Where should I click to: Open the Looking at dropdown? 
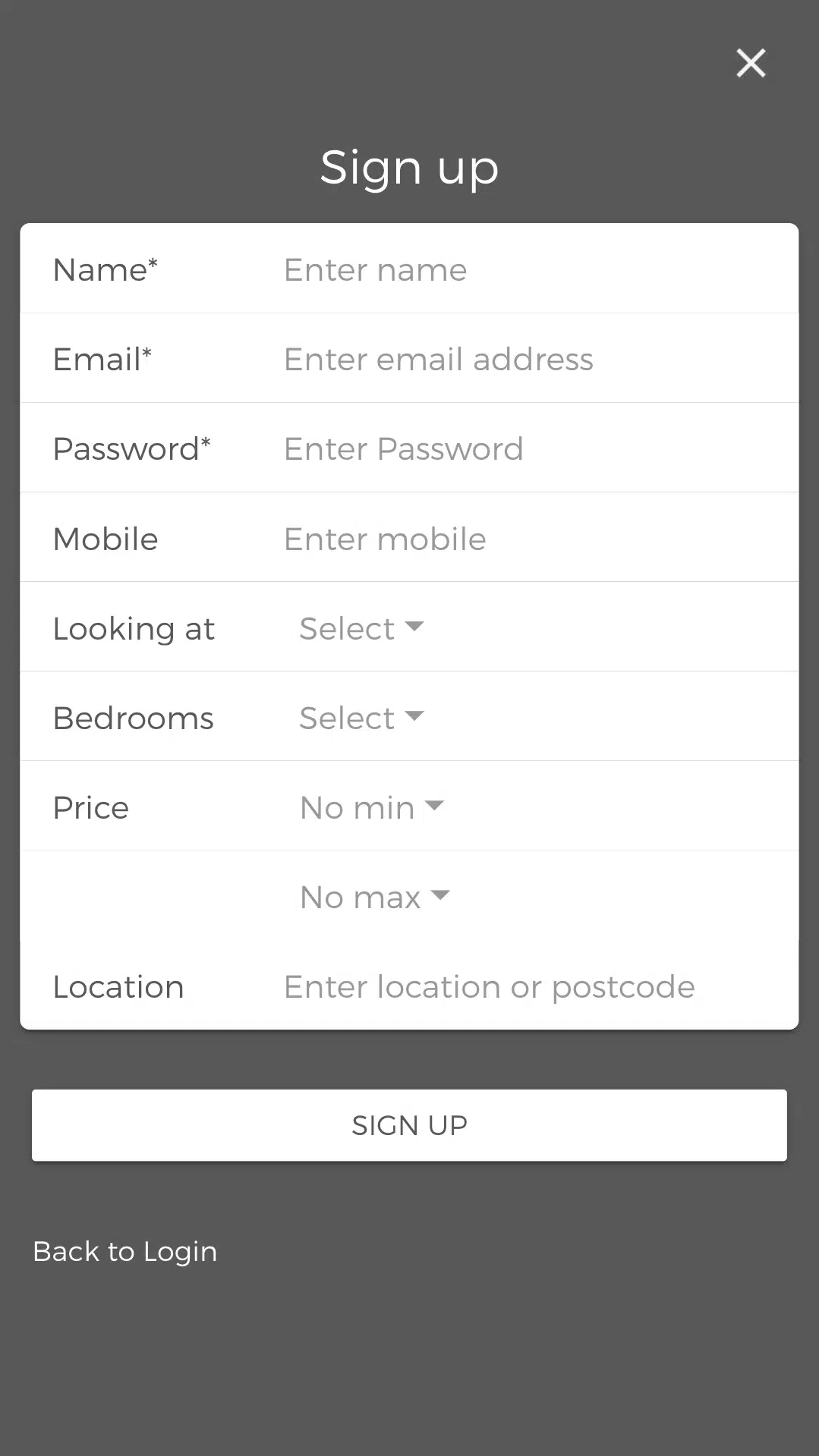[x=361, y=628]
